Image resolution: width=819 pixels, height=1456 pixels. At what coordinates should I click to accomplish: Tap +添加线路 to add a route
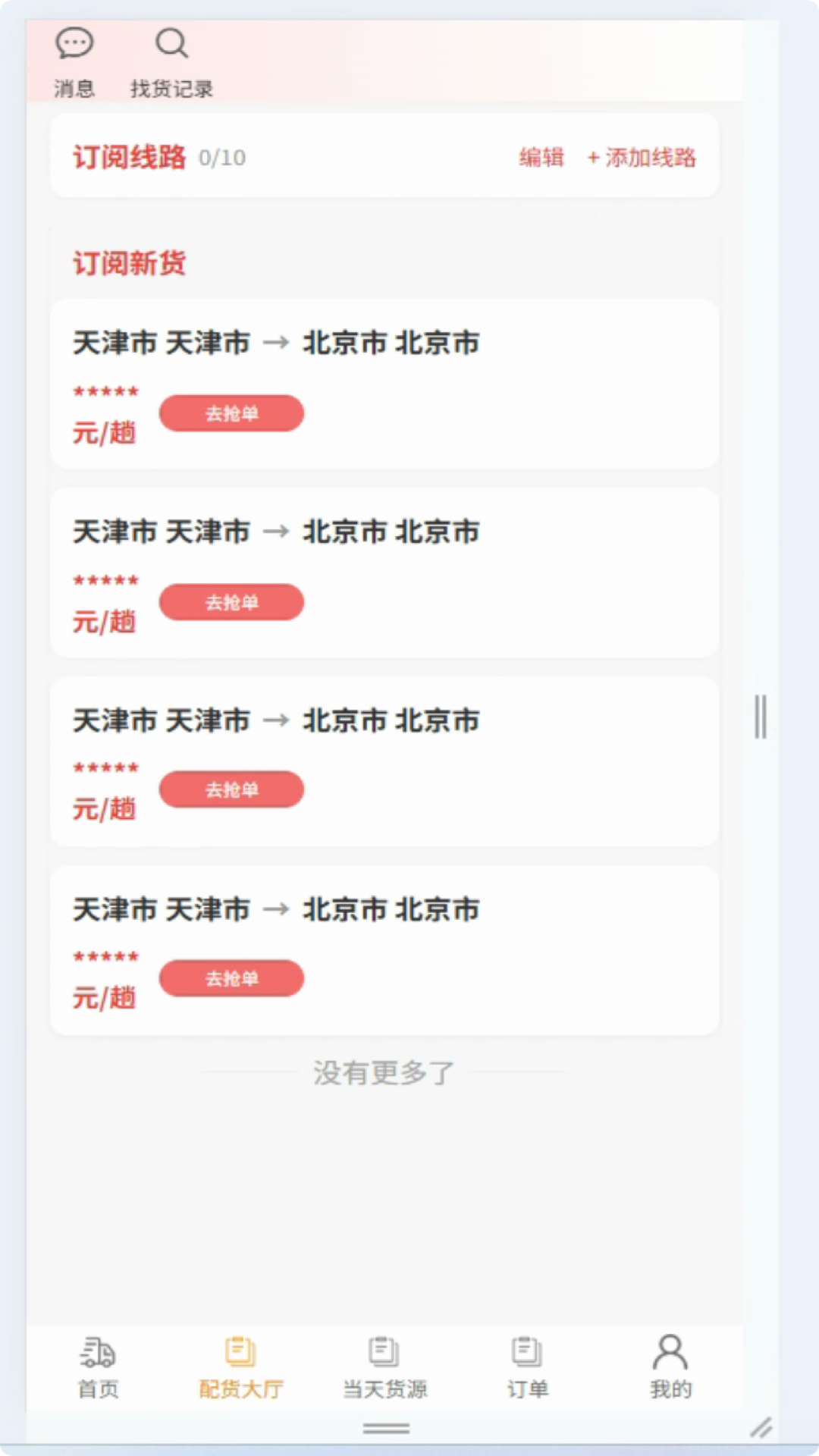point(642,158)
